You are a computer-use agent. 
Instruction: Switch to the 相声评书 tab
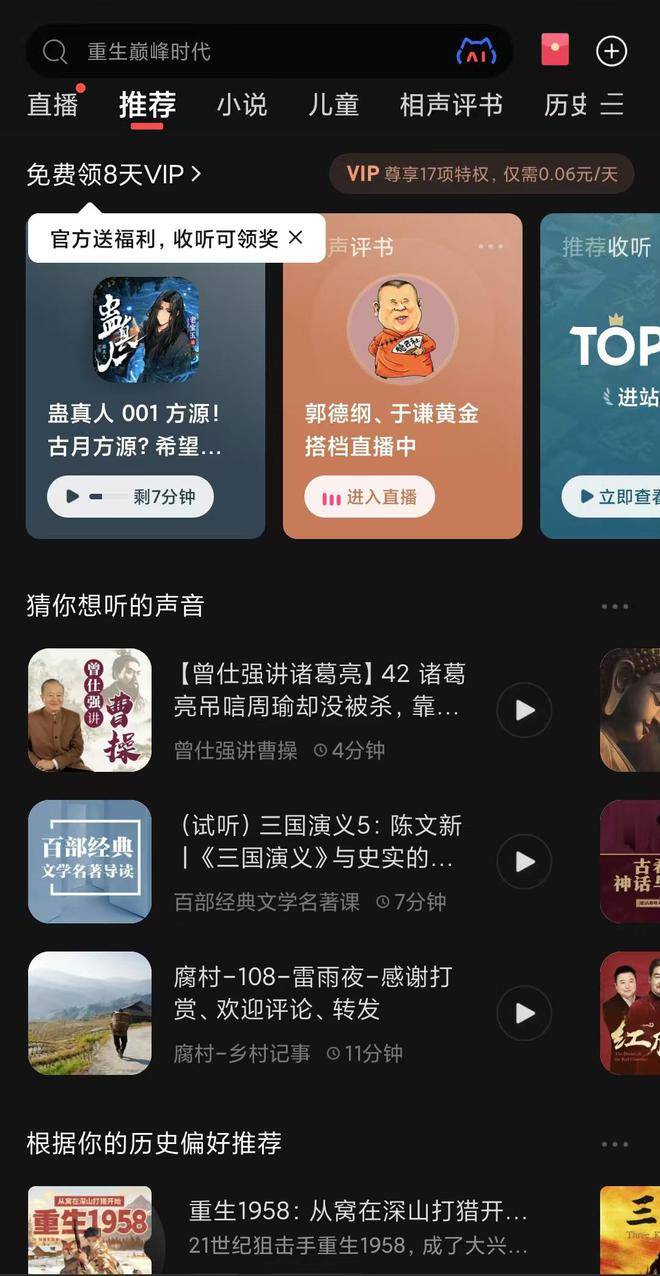[451, 104]
